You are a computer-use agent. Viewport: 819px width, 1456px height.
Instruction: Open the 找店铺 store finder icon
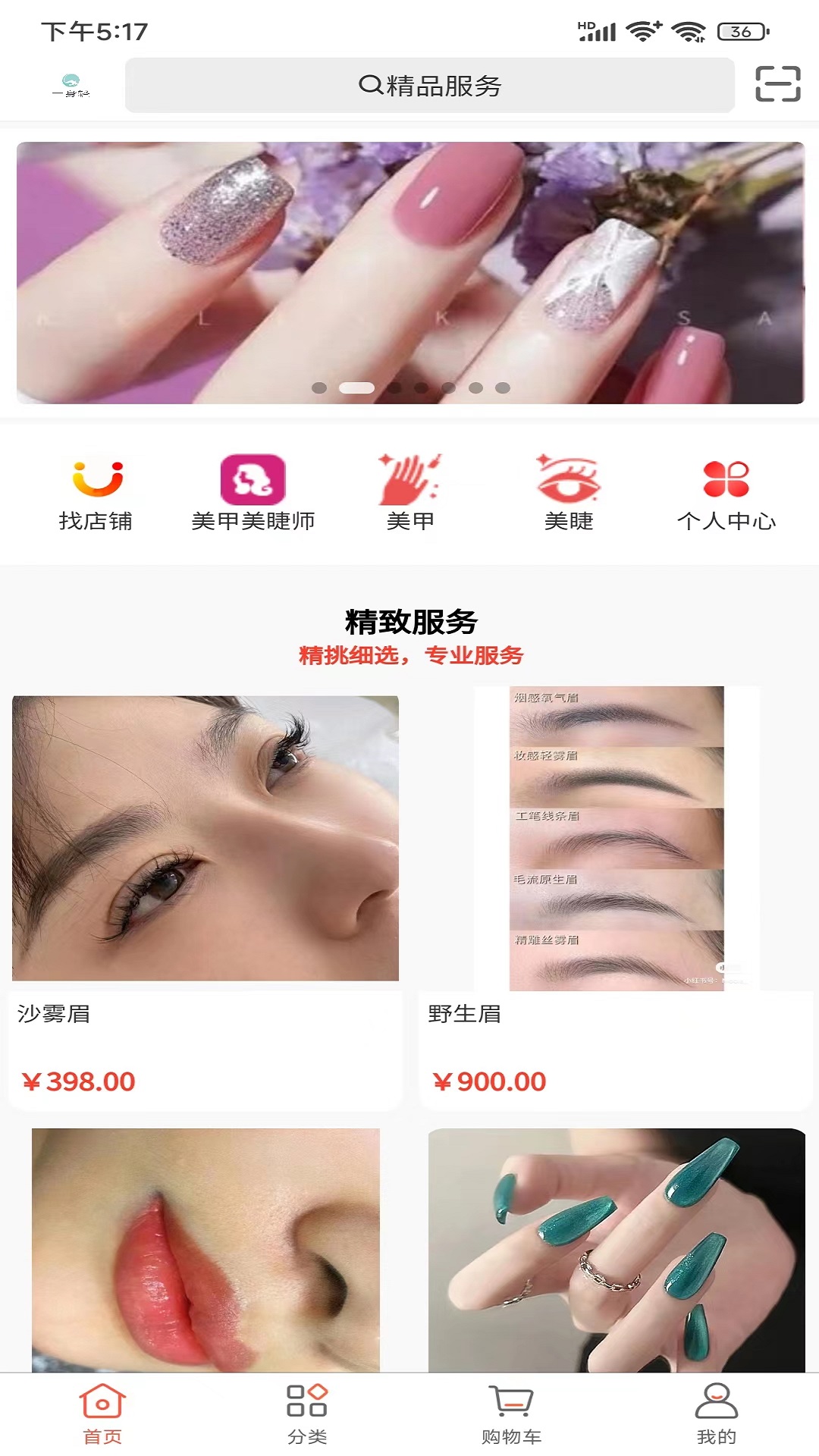pos(94,489)
